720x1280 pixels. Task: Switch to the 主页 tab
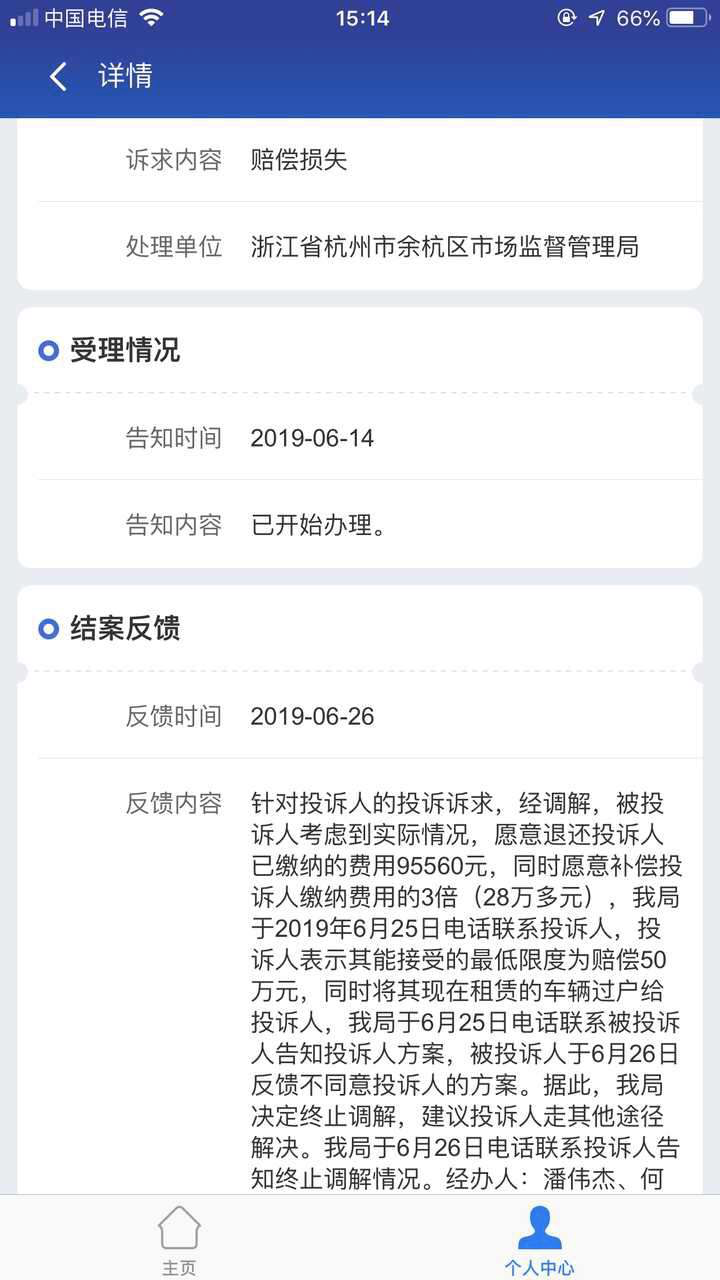pyautogui.click(x=179, y=1240)
